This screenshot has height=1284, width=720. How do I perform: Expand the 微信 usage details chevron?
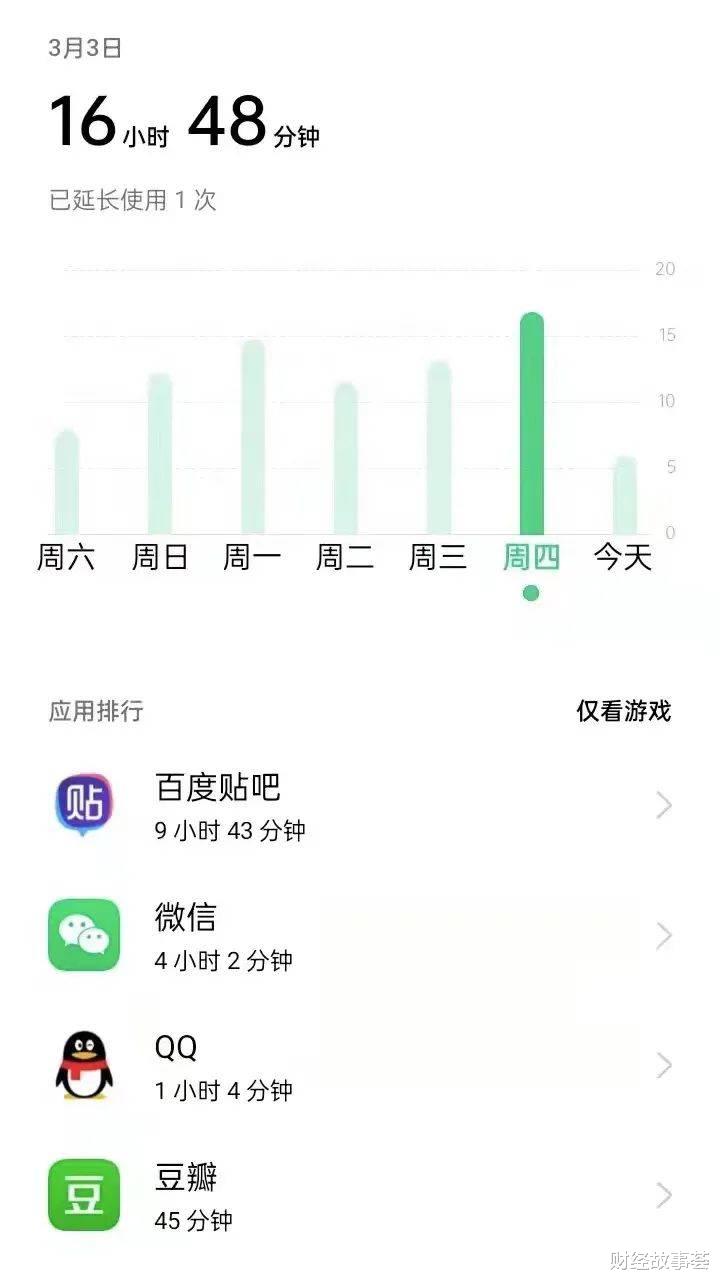point(663,935)
